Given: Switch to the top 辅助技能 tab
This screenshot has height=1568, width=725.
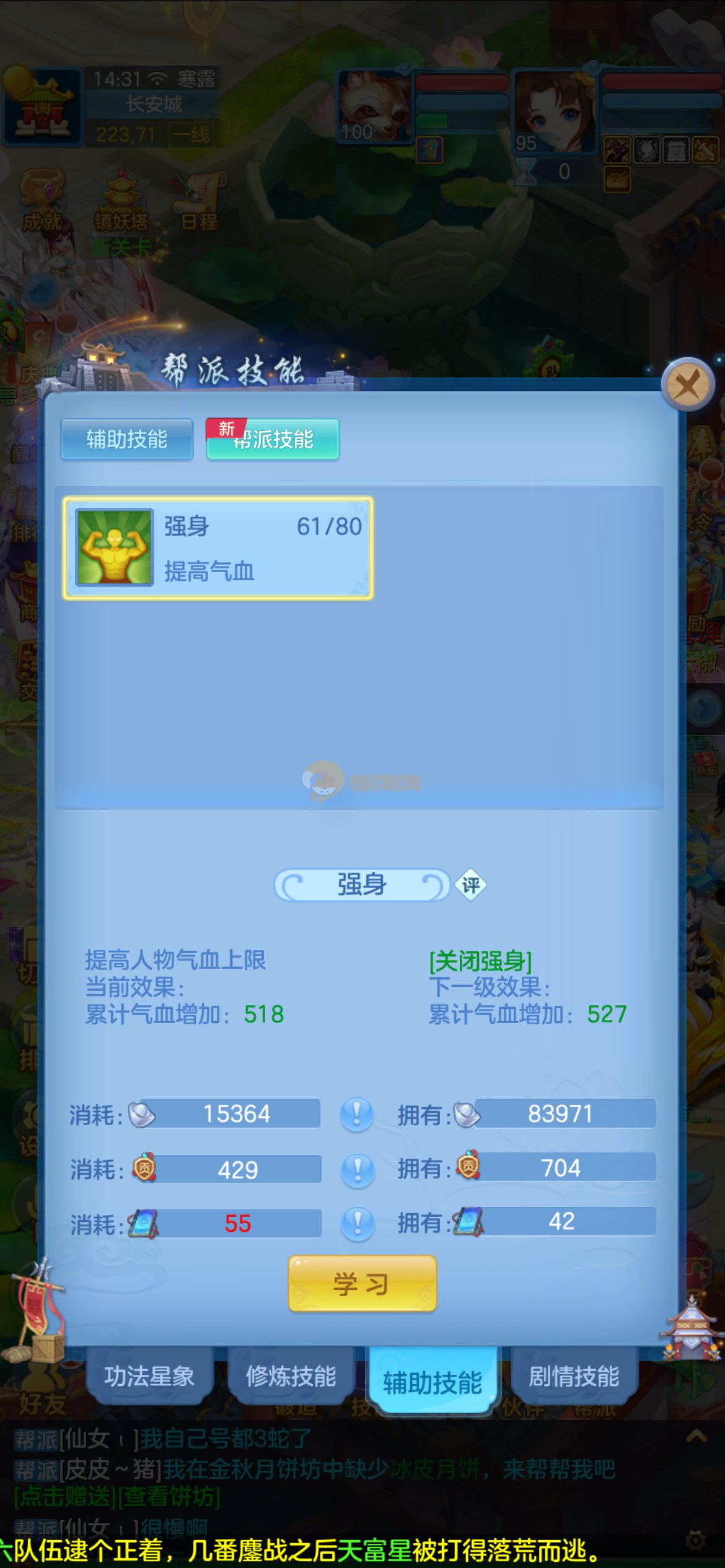Looking at the screenshot, I should (x=126, y=439).
